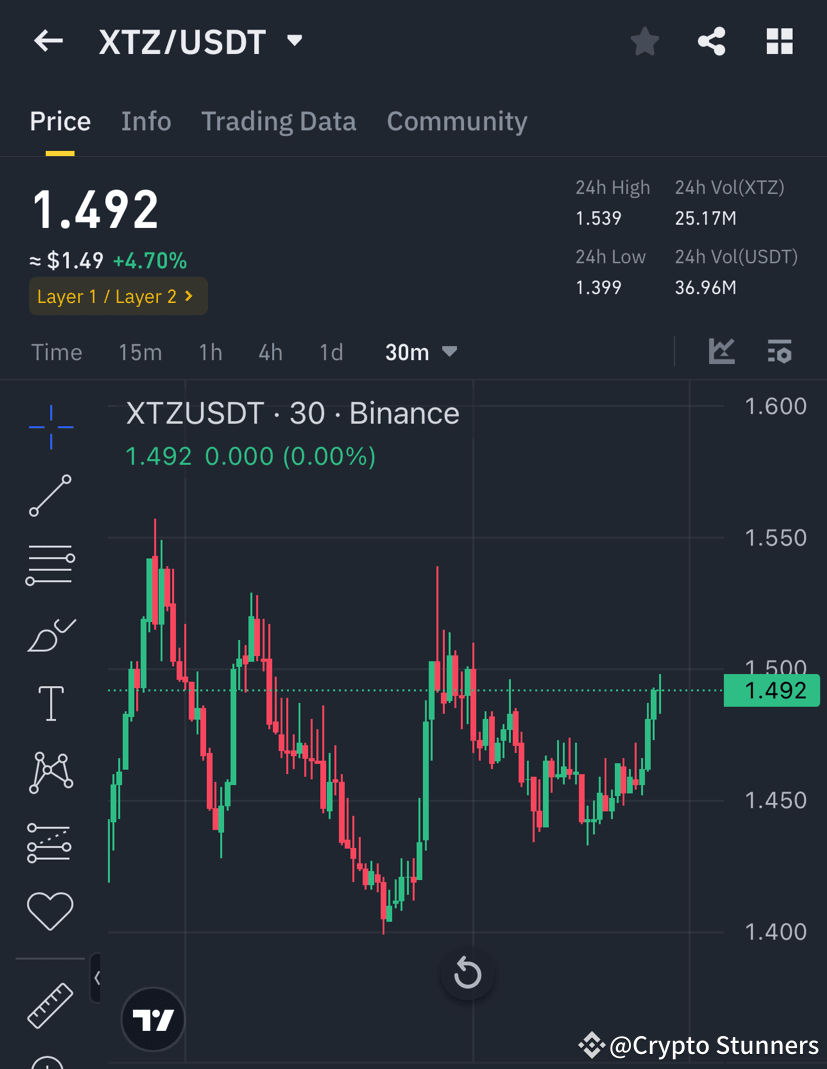This screenshot has width=827, height=1069.
Task: Select the crosshair cursor tool
Action: pyautogui.click(x=50, y=427)
